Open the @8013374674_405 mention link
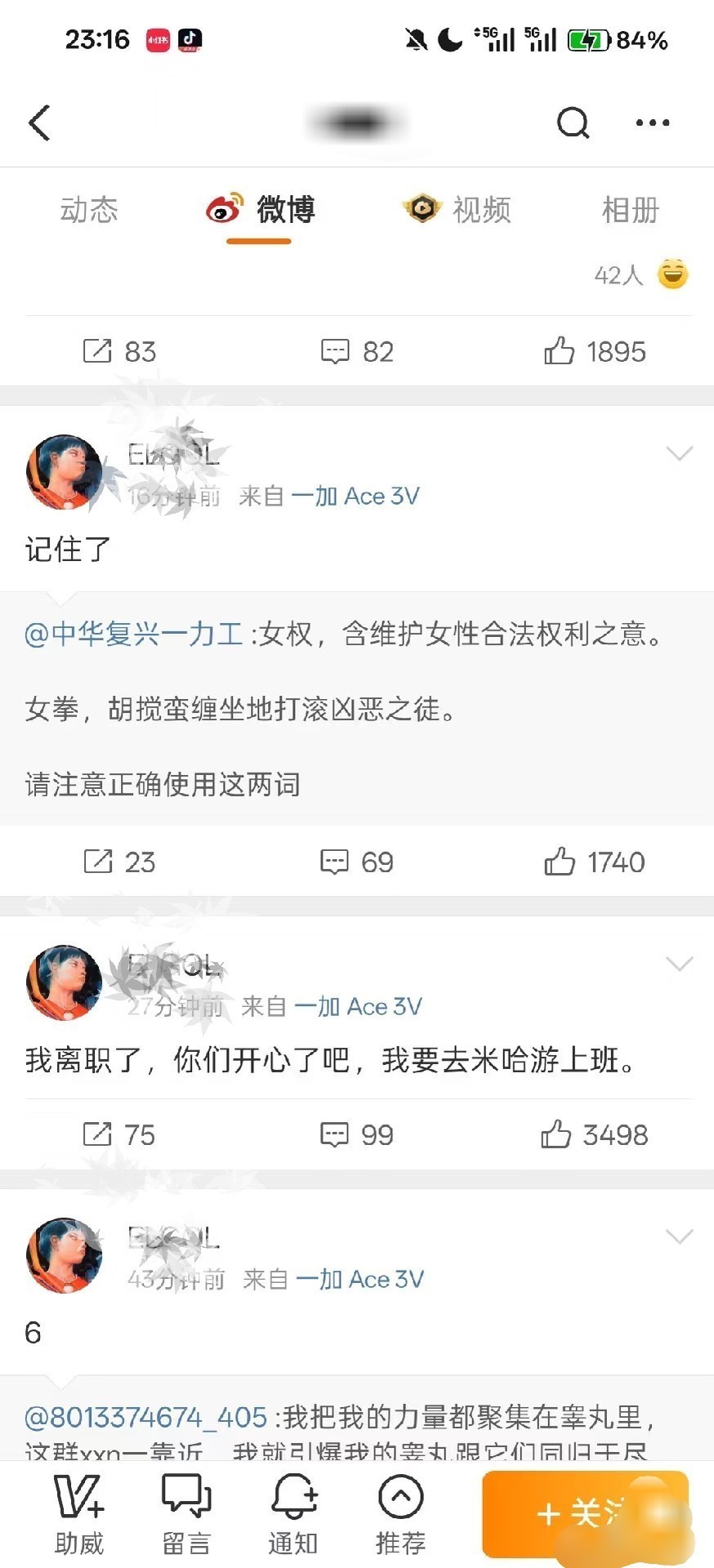The height and width of the screenshot is (1568, 714). [x=146, y=1417]
